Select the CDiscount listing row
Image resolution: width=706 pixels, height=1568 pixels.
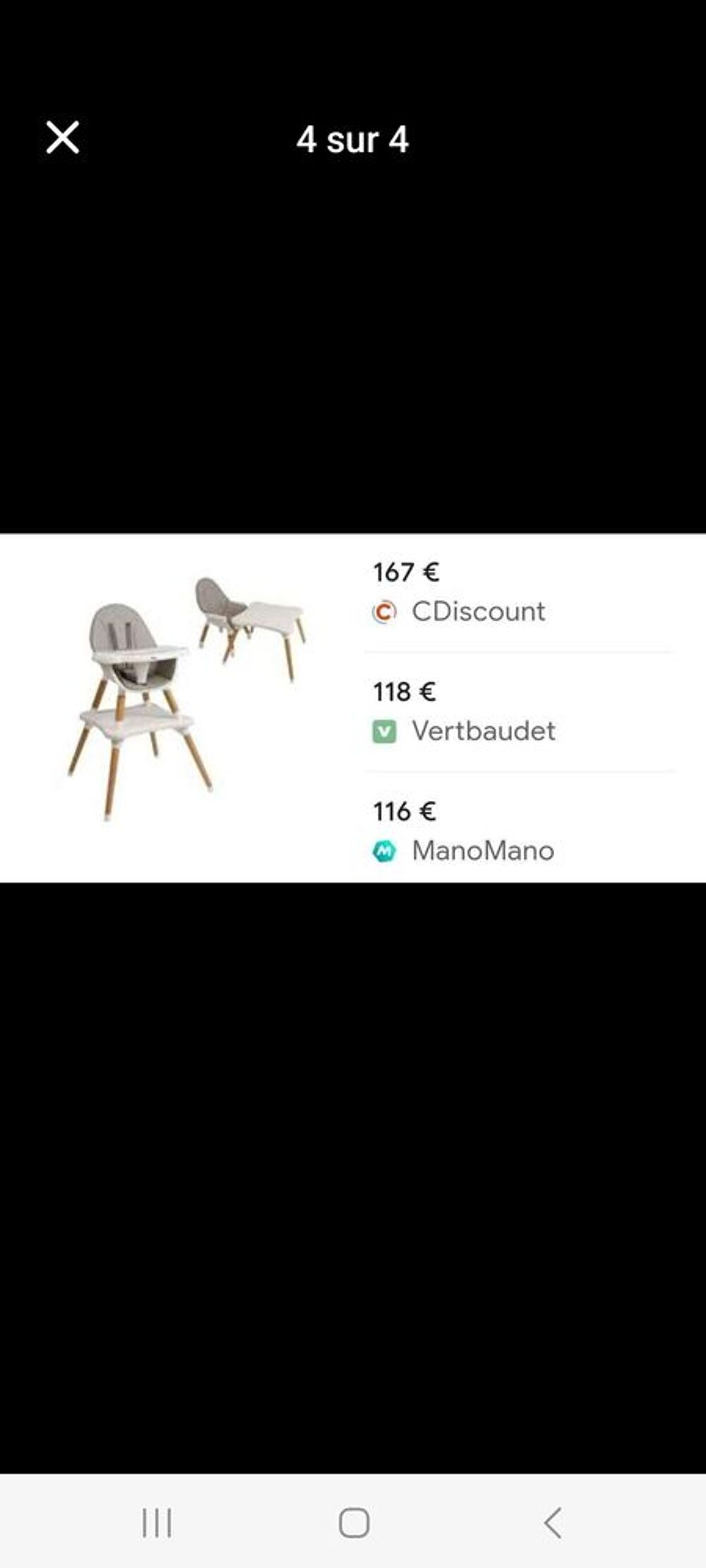494,593
